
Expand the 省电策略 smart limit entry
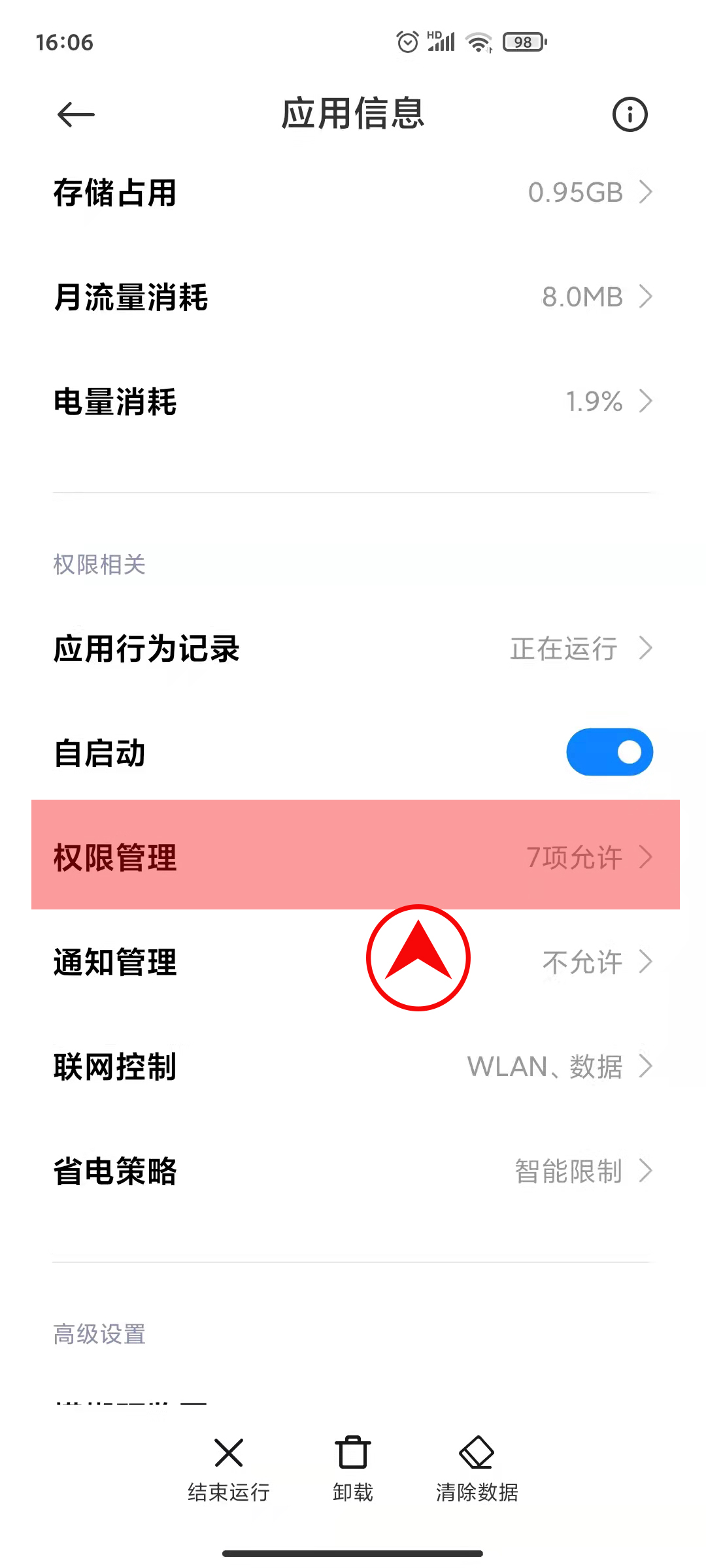click(x=353, y=1171)
